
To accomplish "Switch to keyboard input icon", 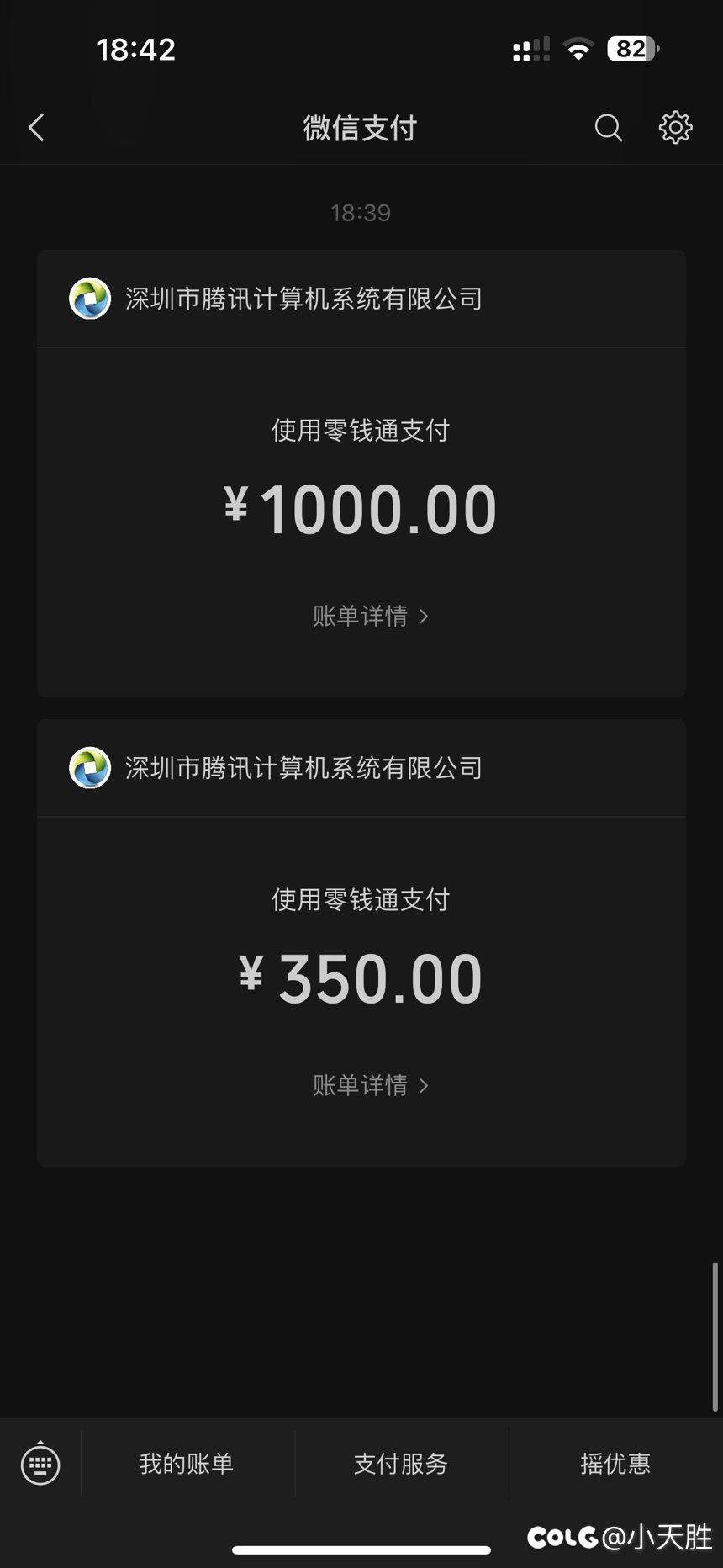I will coord(40,1464).
